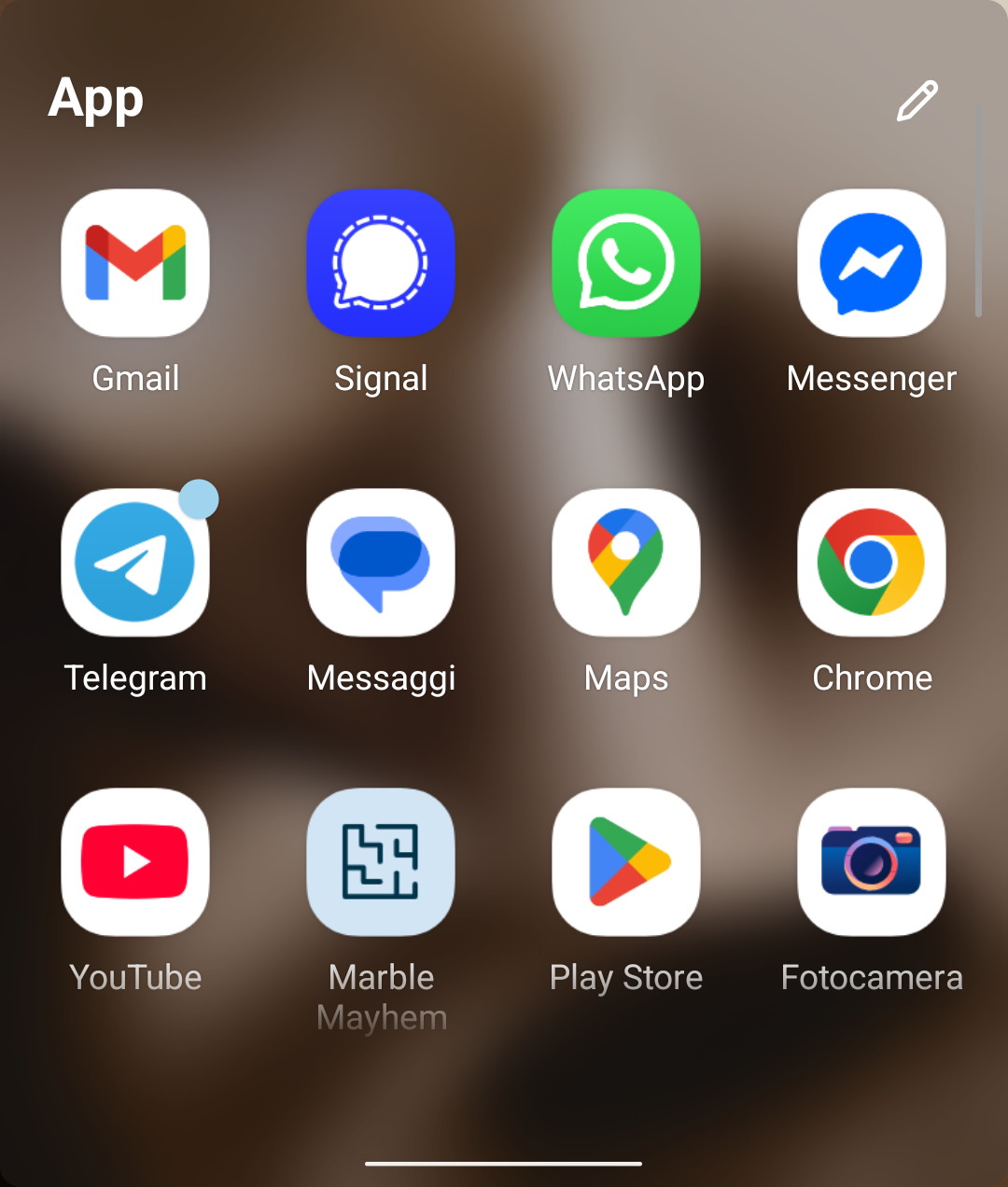Launch the Fotocamera app
Image resolution: width=1008 pixels, height=1187 pixels.
click(872, 862)
